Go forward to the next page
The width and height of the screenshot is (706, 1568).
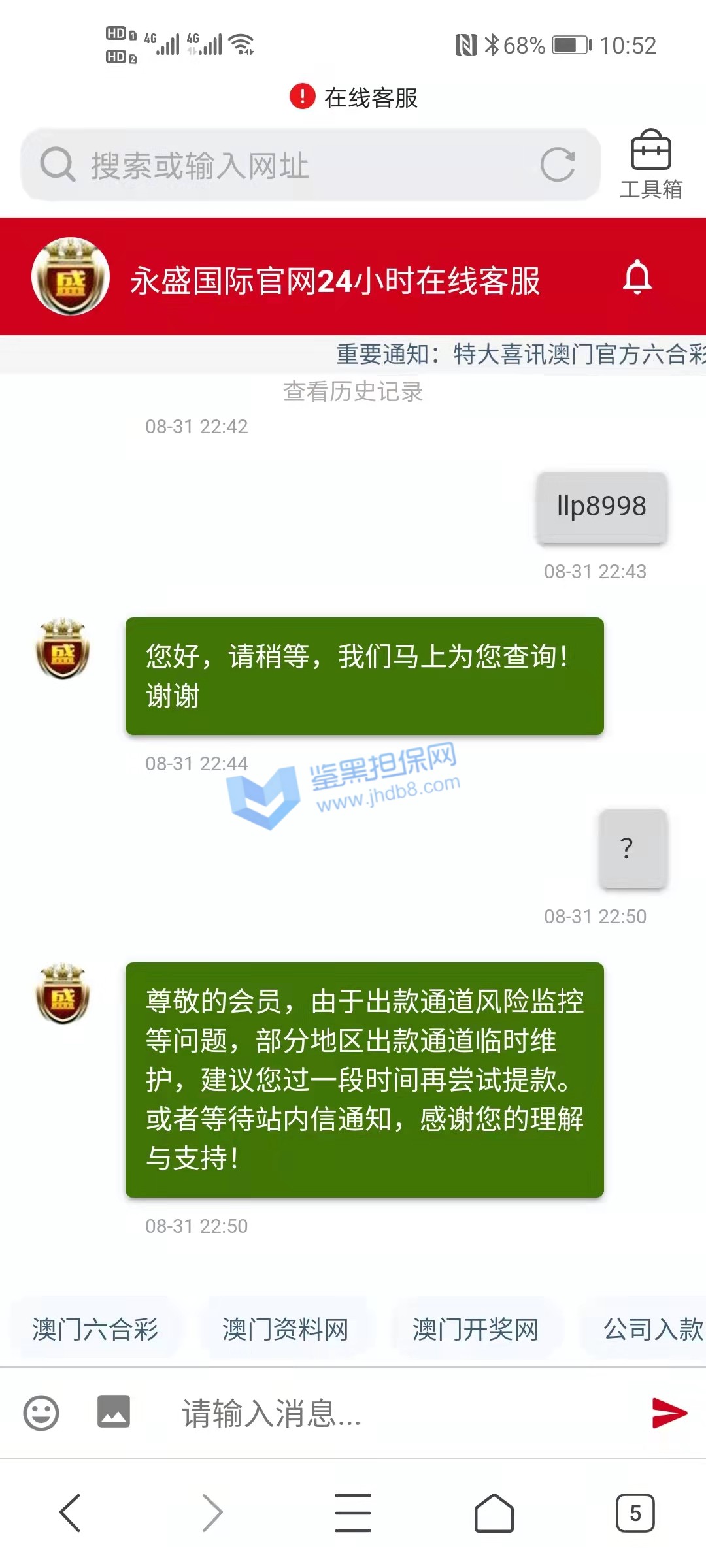pyautogui.click(x=212, y=1512)
